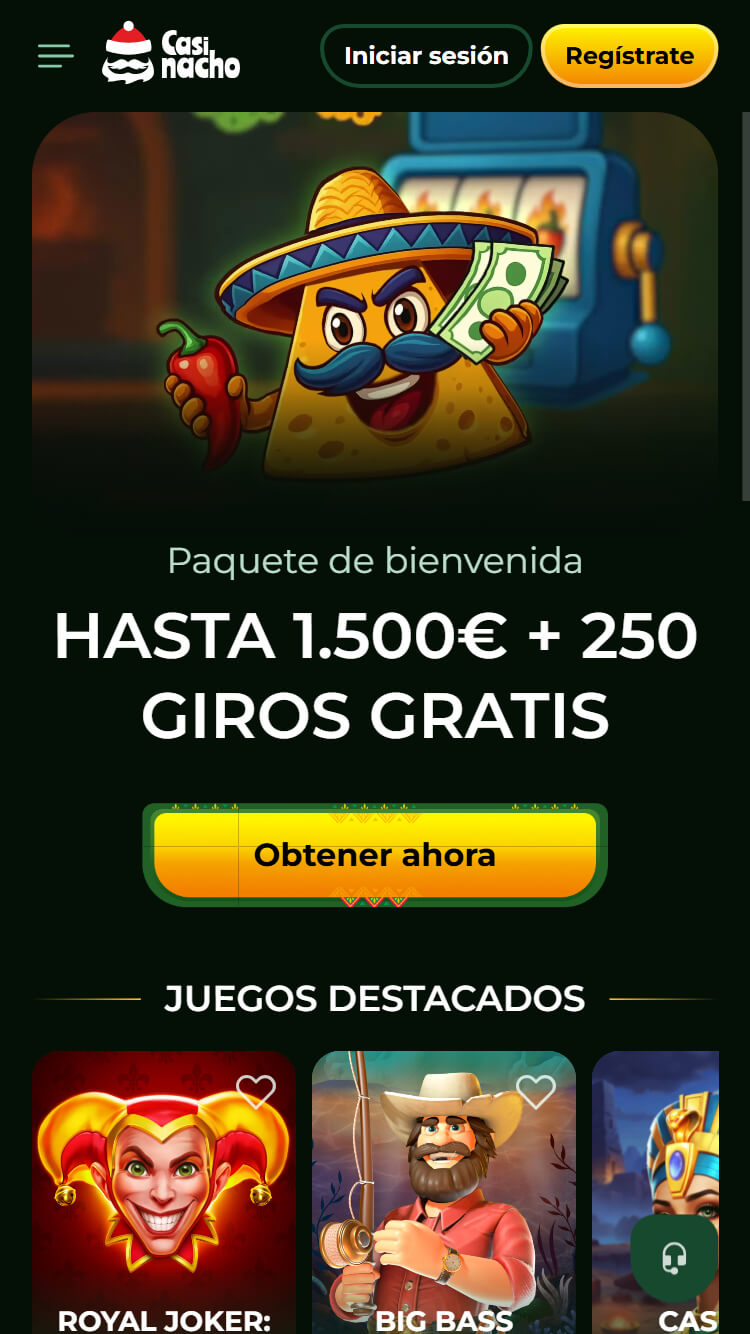
Task: Open live support chat
Action: 674,1257
